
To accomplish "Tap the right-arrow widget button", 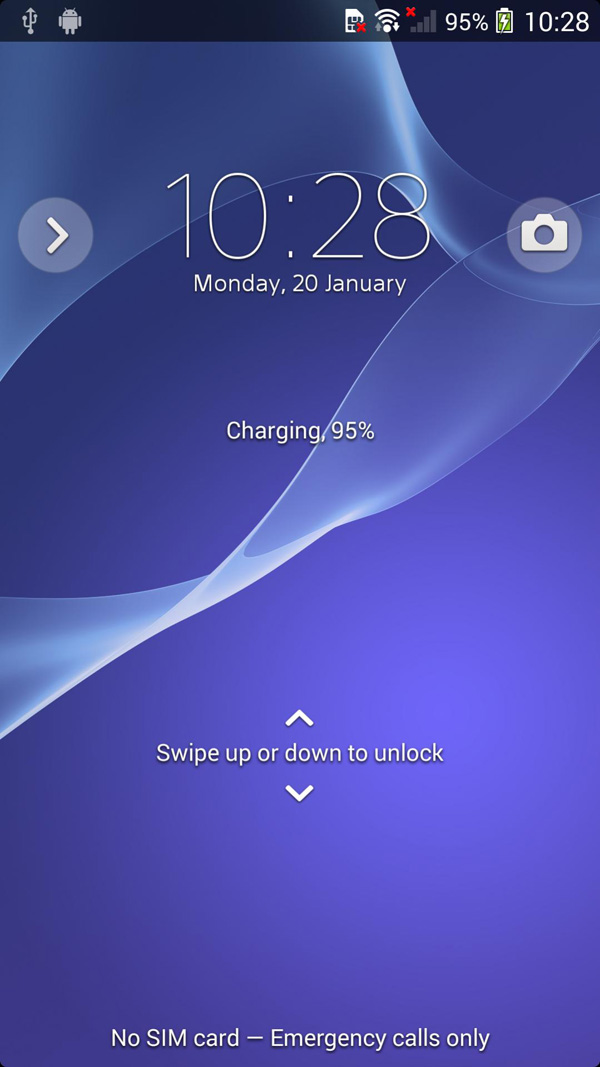I will (x=56, y=236).
